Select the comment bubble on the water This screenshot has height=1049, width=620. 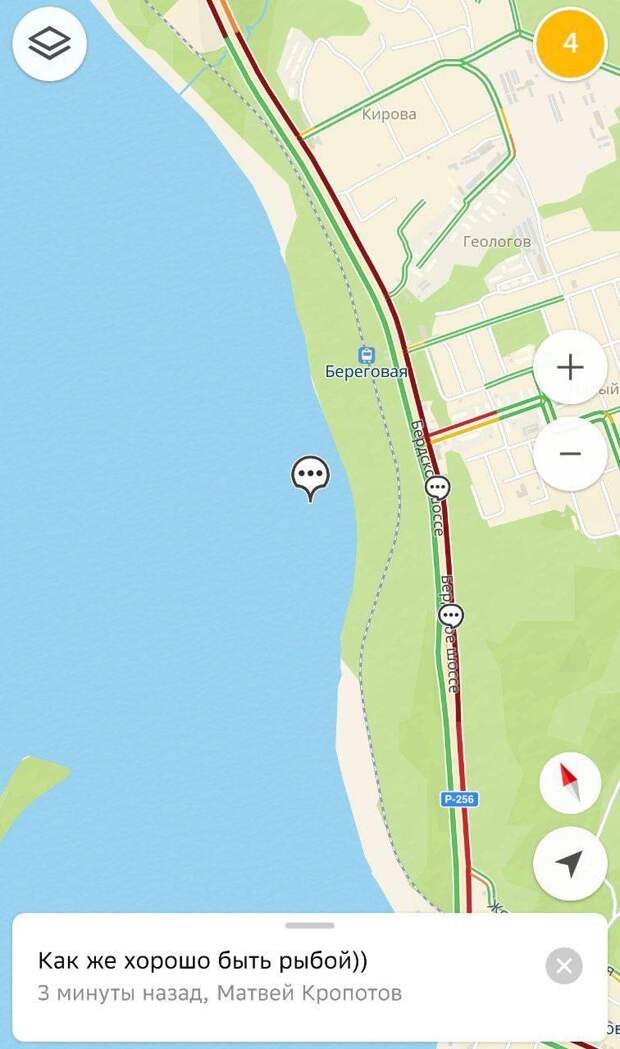[311, 475]
